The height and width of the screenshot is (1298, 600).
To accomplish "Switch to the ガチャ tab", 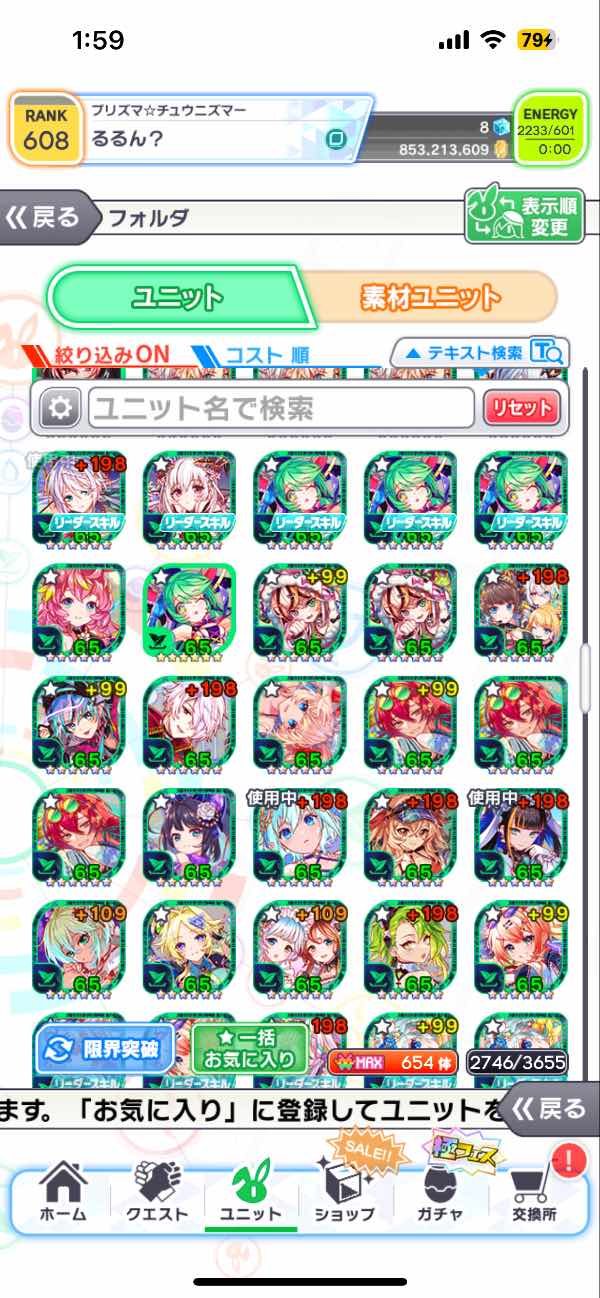I will click(441, 1191).
